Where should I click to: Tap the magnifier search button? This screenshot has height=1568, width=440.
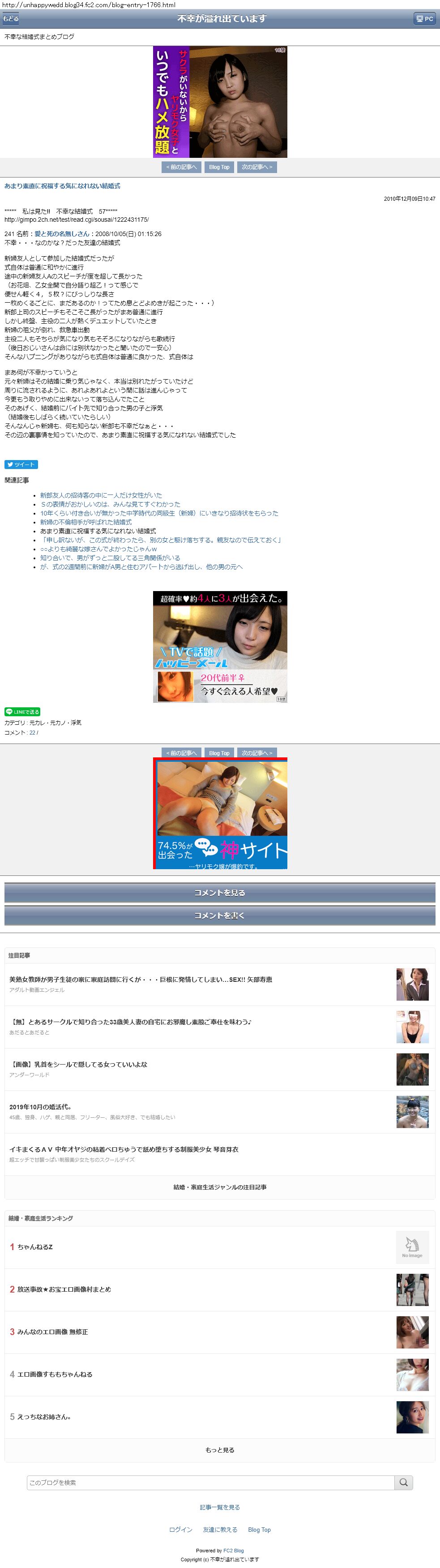(403, 1482)
